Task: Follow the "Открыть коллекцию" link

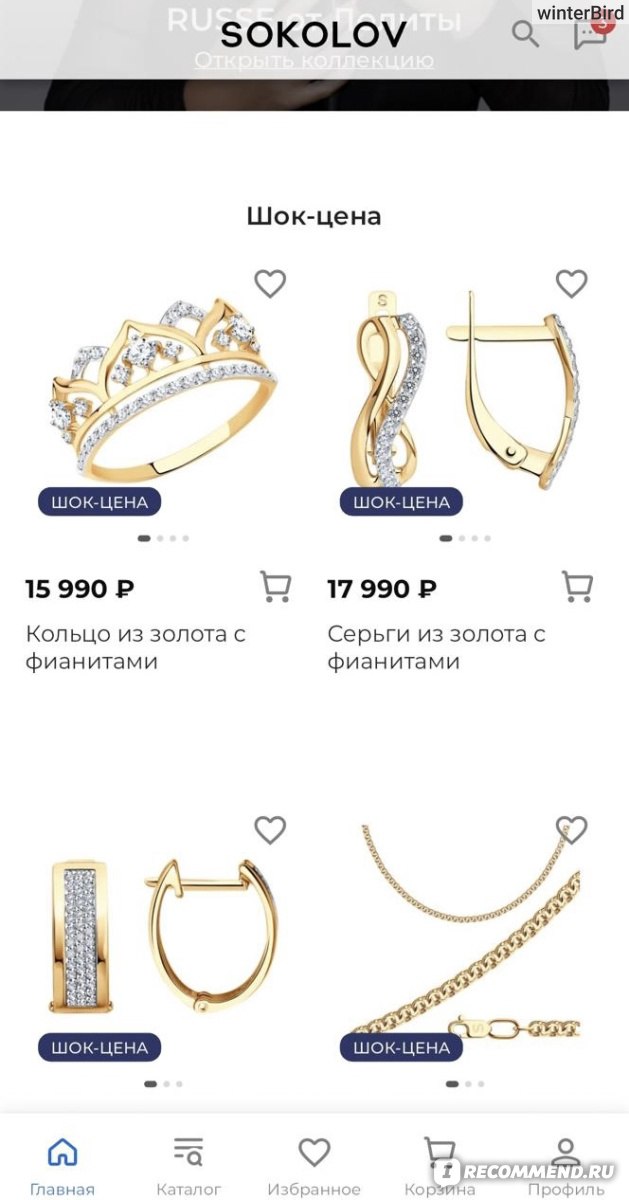Action: (x=314, y=60)
